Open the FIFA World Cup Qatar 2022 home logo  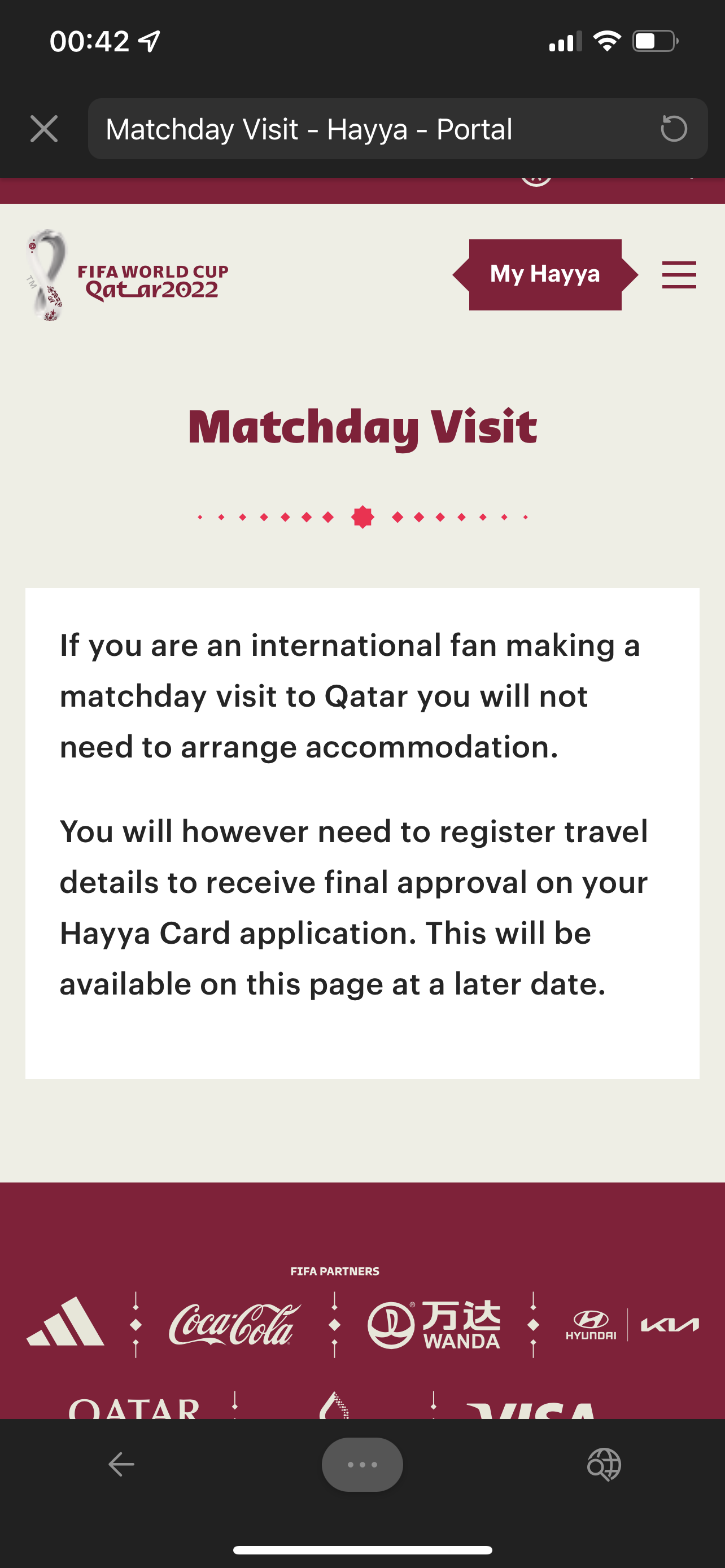point(128,276)
